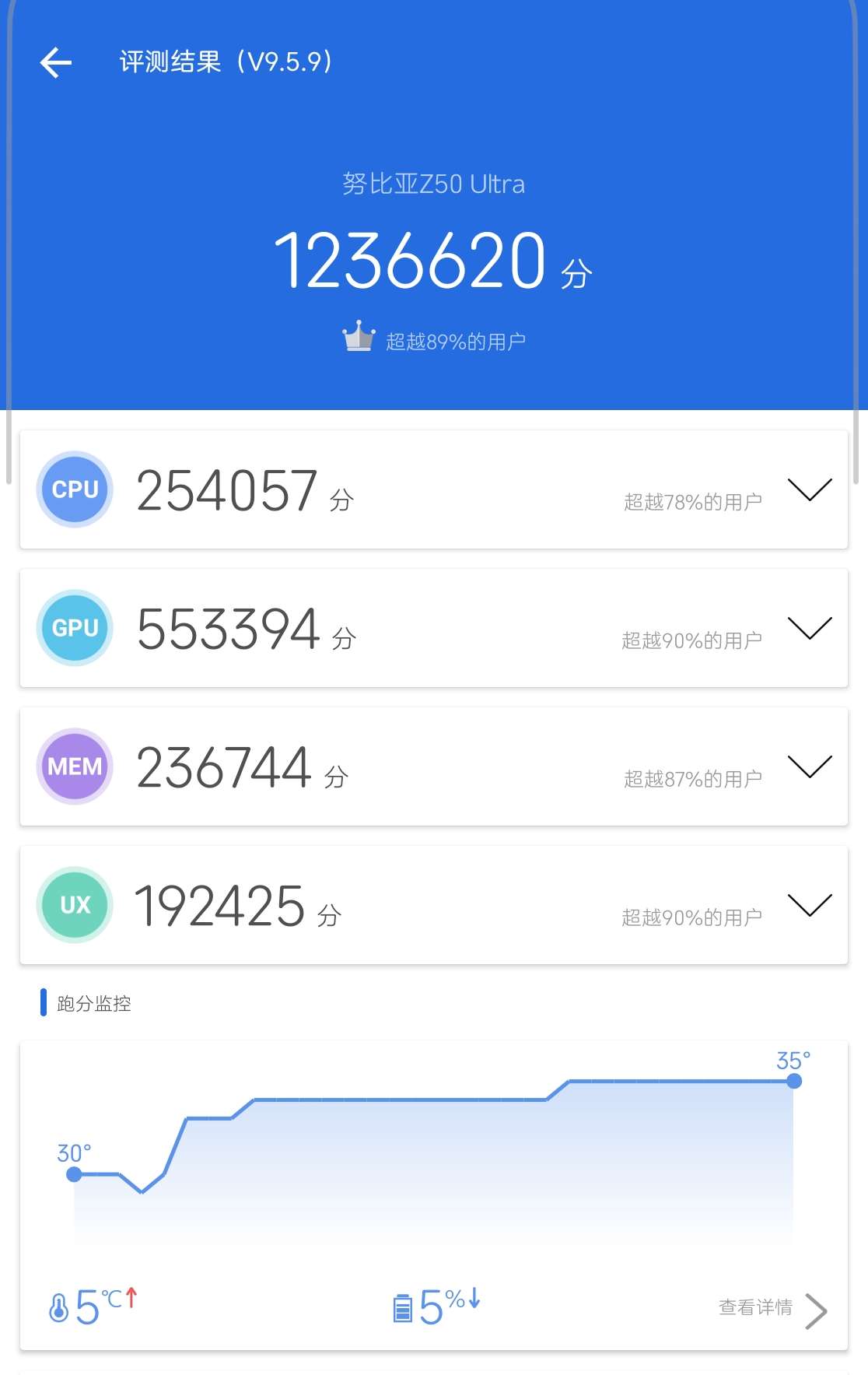
Task: Select the MEM category icon
Action: coord(74,766)
